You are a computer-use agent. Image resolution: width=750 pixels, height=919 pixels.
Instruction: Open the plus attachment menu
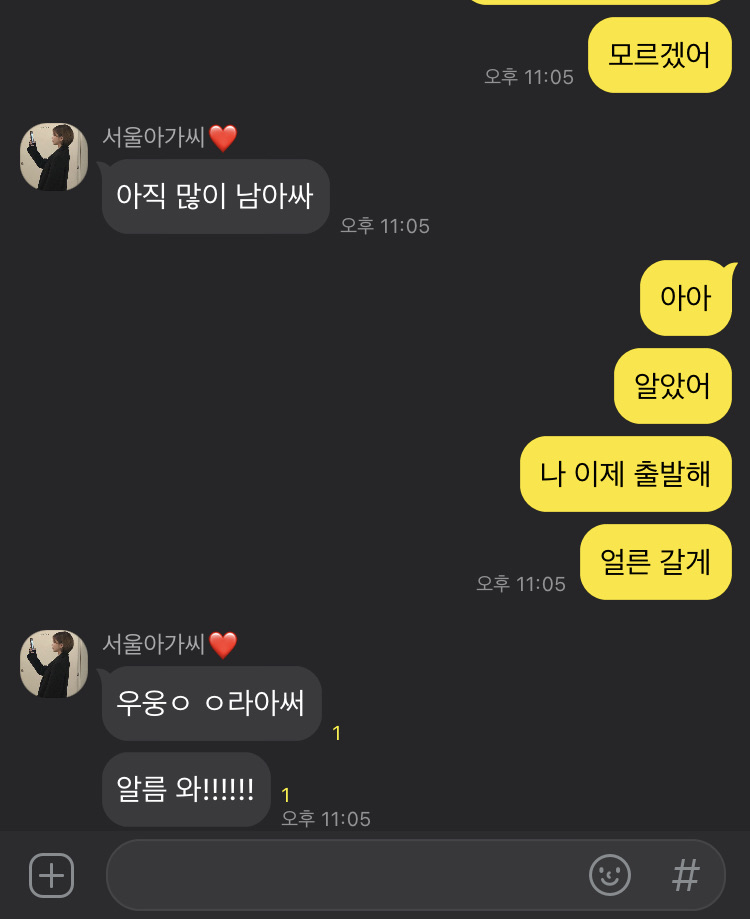[x=51, y=876]
